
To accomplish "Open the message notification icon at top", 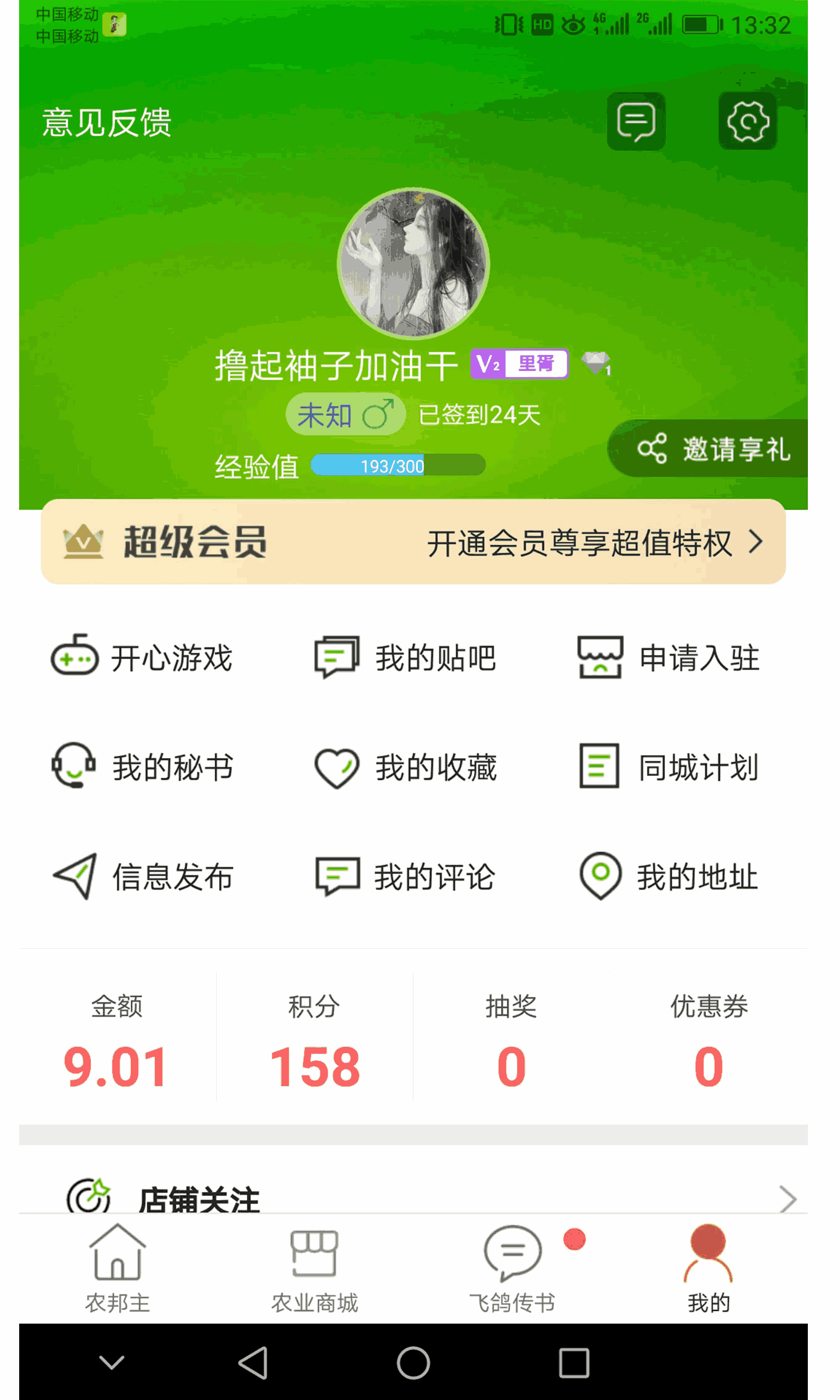I will [x=635, y=121].
